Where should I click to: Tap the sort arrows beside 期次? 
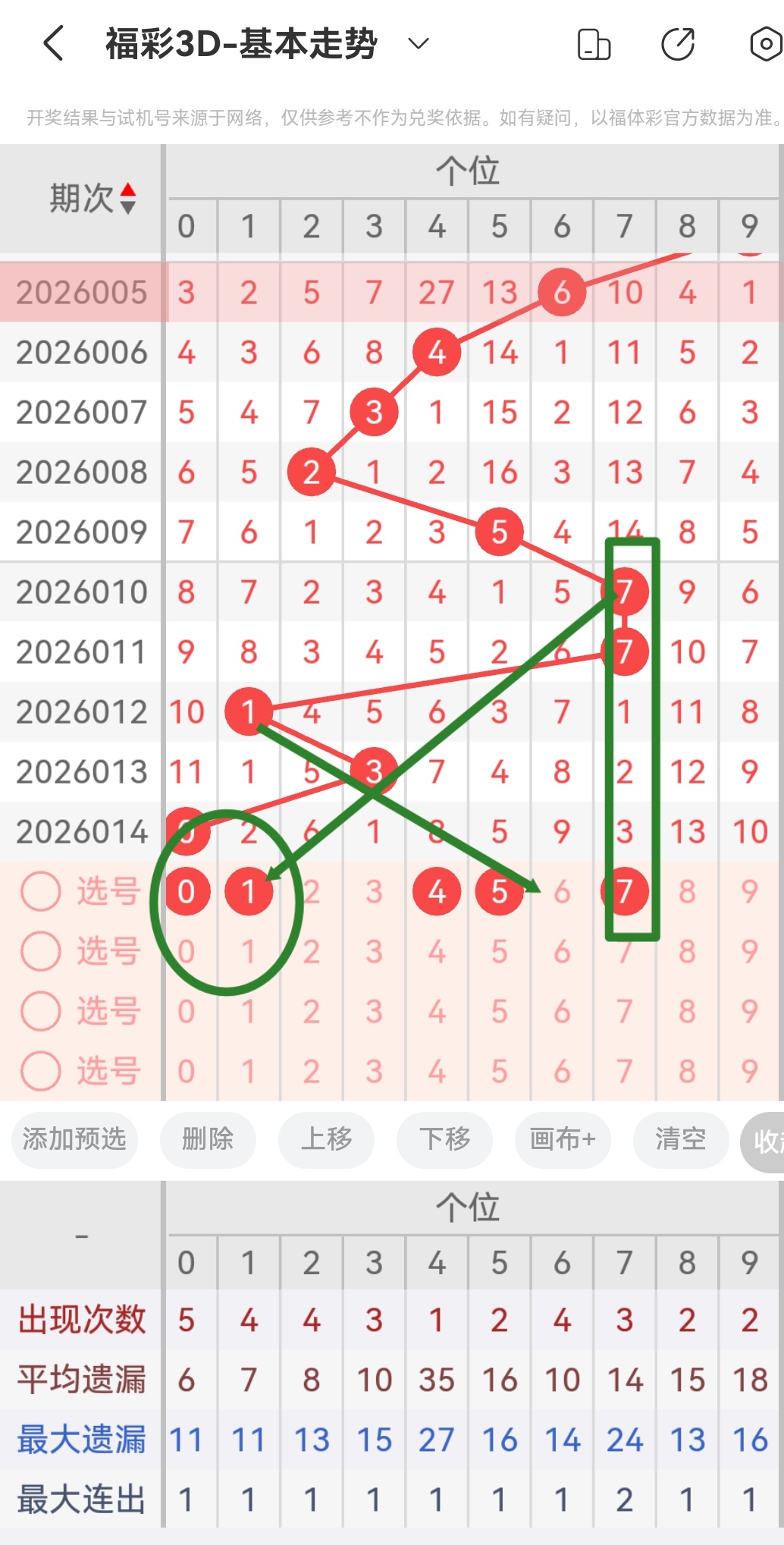[129, 199]
